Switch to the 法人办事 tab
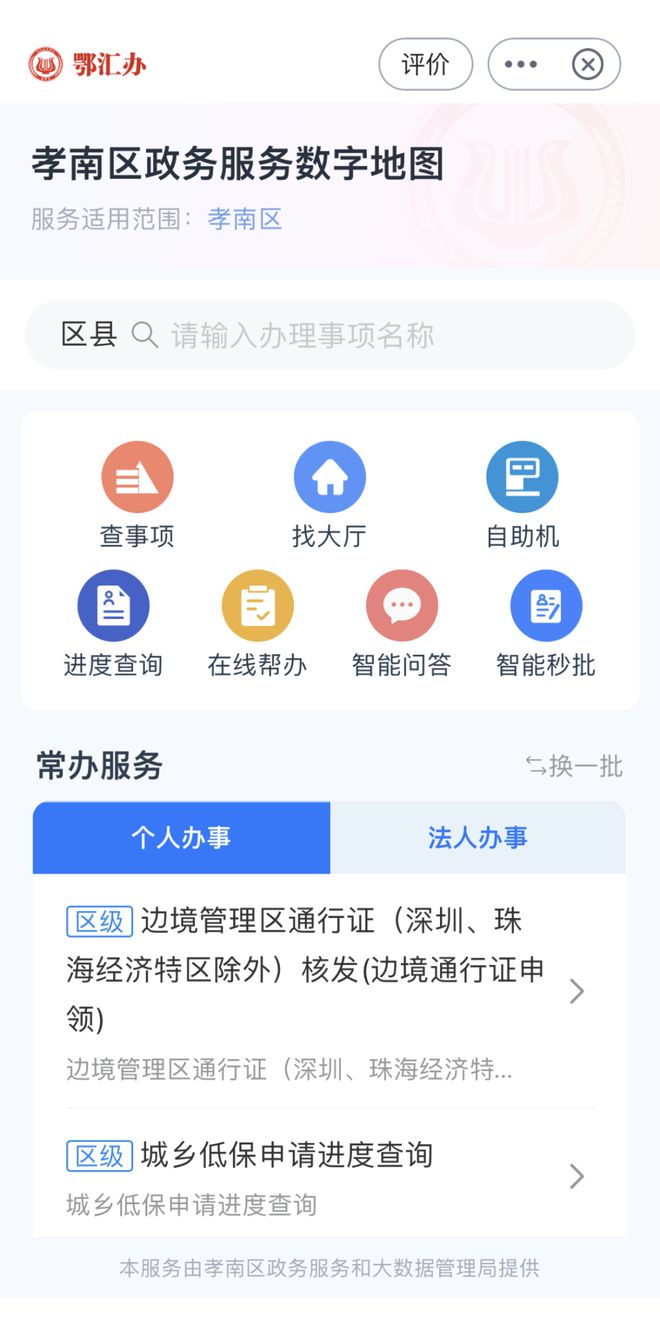This screenshot has height=1324, width=660. (478, 837)
